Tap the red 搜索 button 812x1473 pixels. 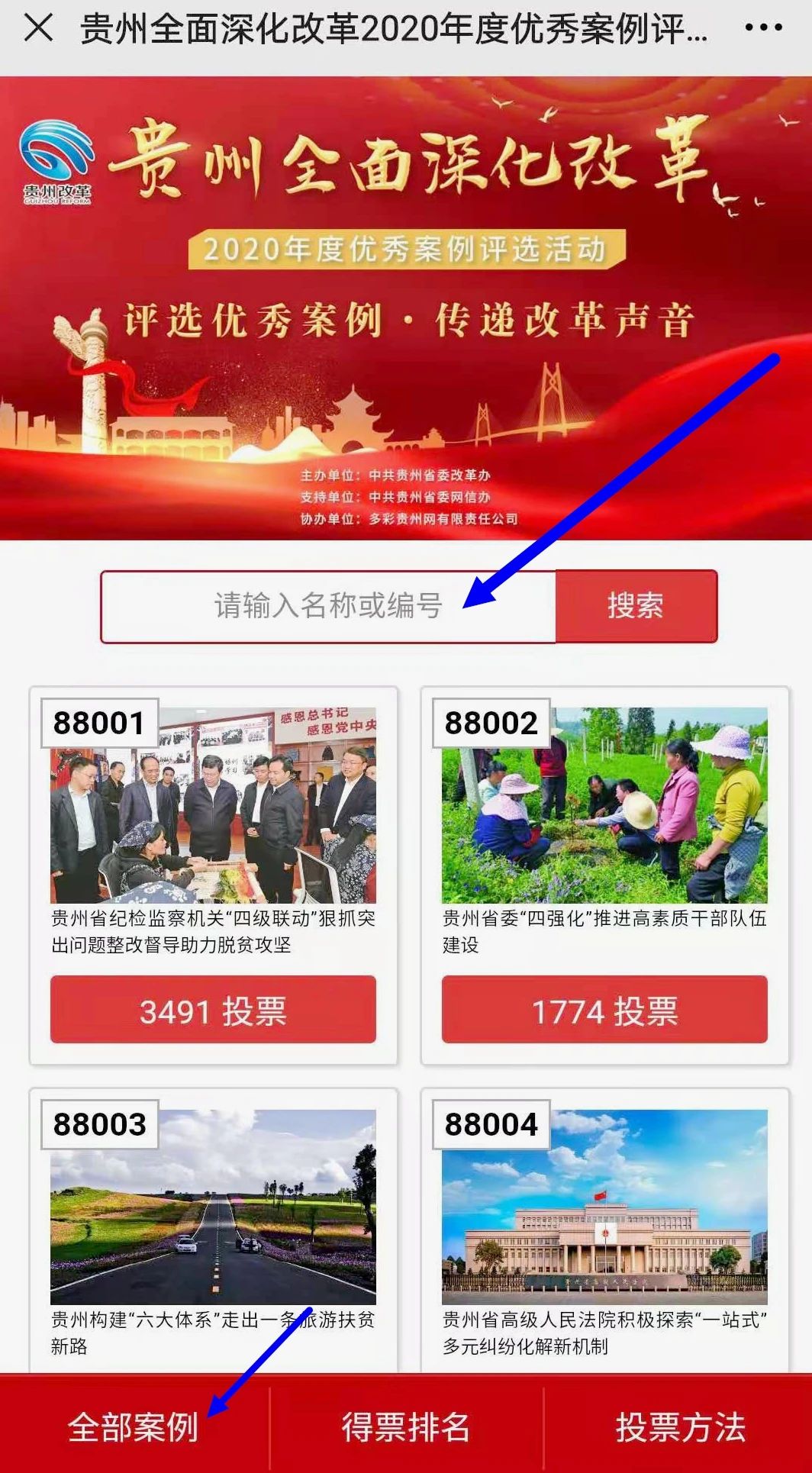point(636,606)
